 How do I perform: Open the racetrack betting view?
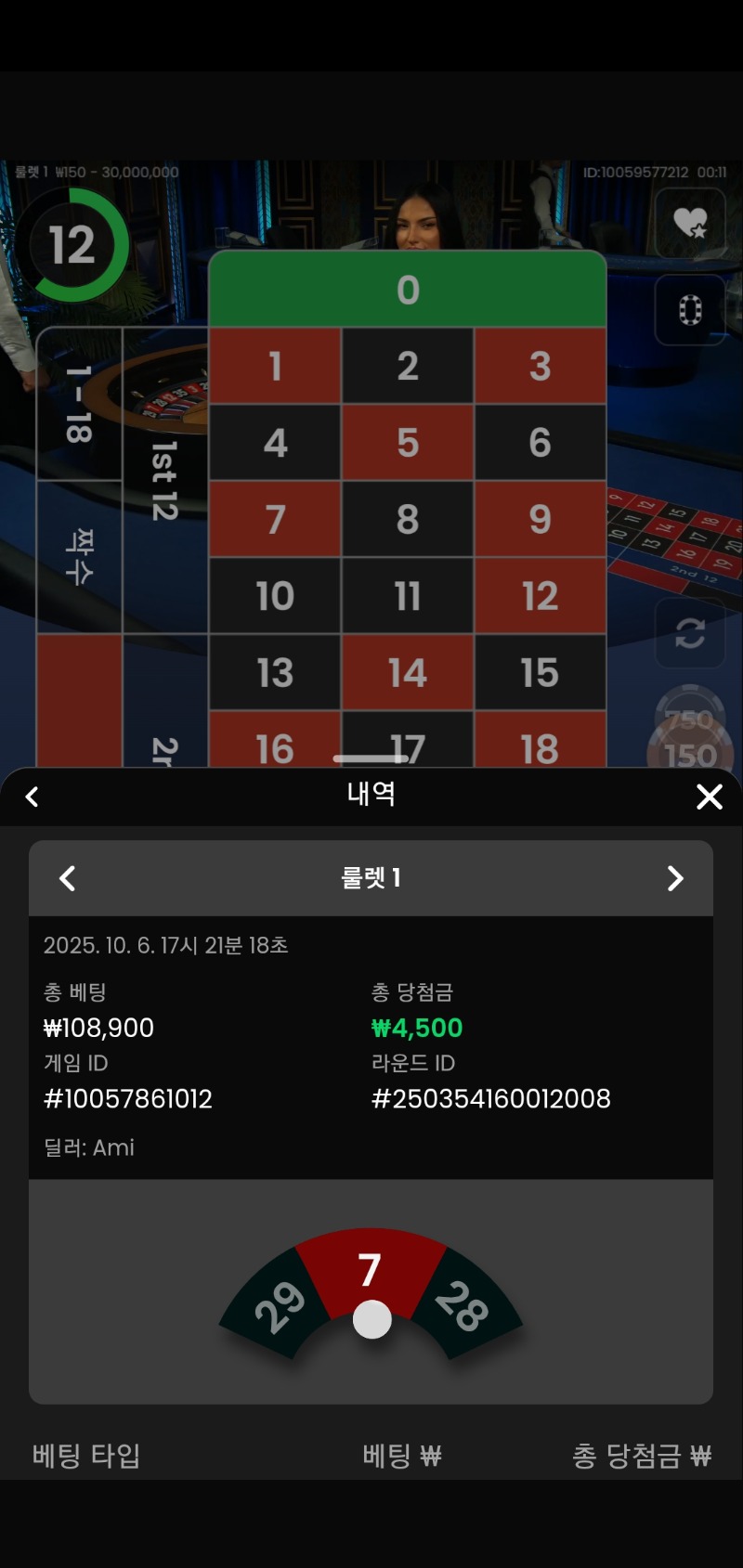(690, 310)
